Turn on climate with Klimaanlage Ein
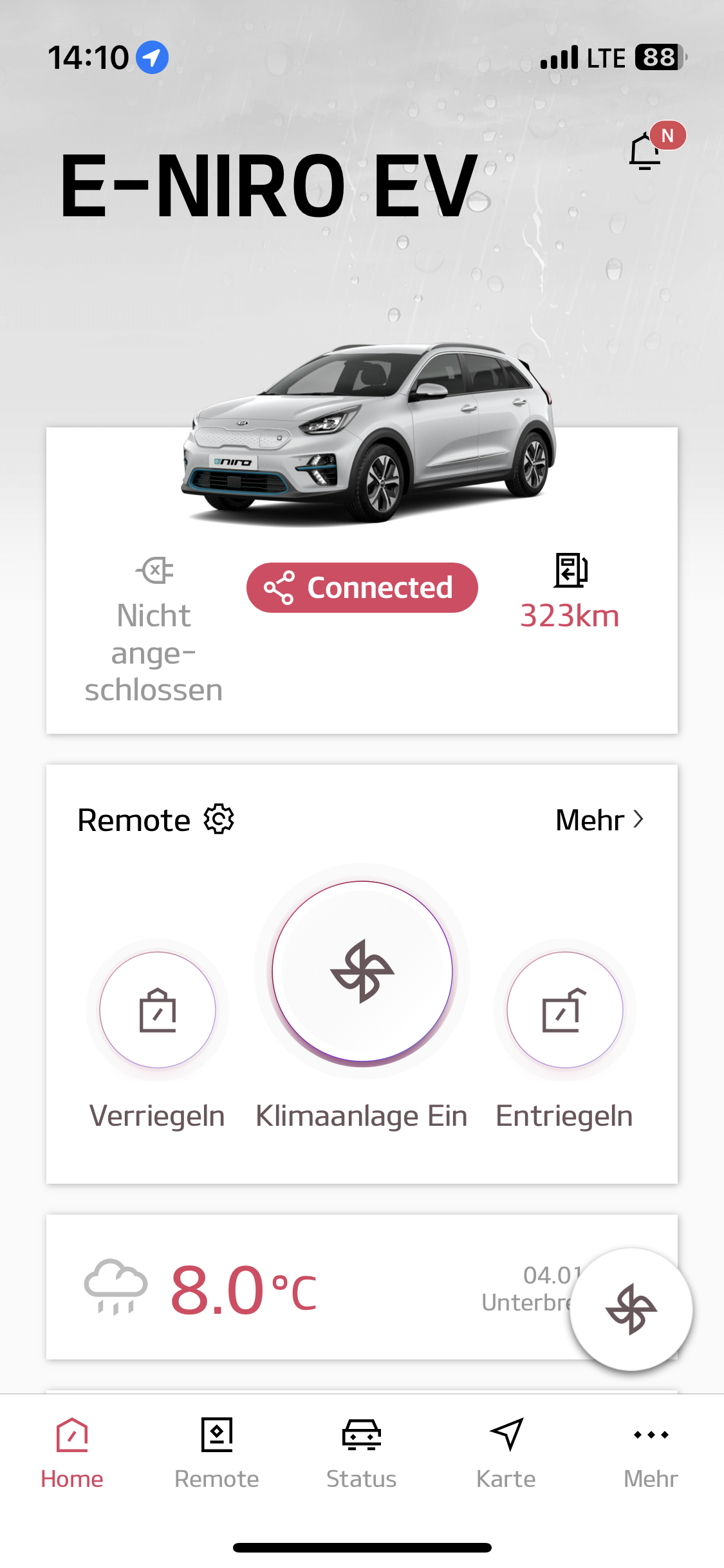This screenshot has height=1568, width=724. [x=362, y=971]
